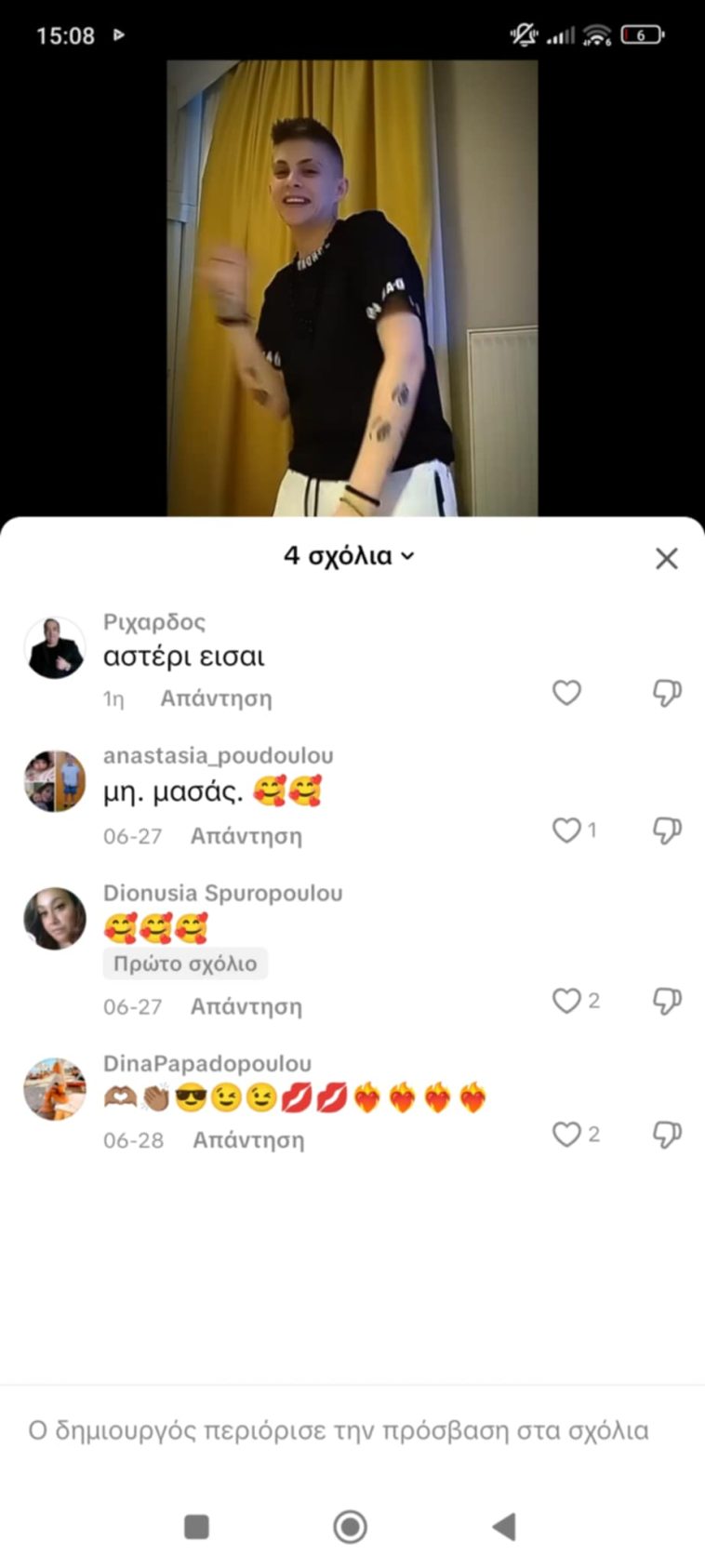Dislike Ριχαρδος's comment
705x1568 pixels.
pyautogui.click(x=667, y=693)
